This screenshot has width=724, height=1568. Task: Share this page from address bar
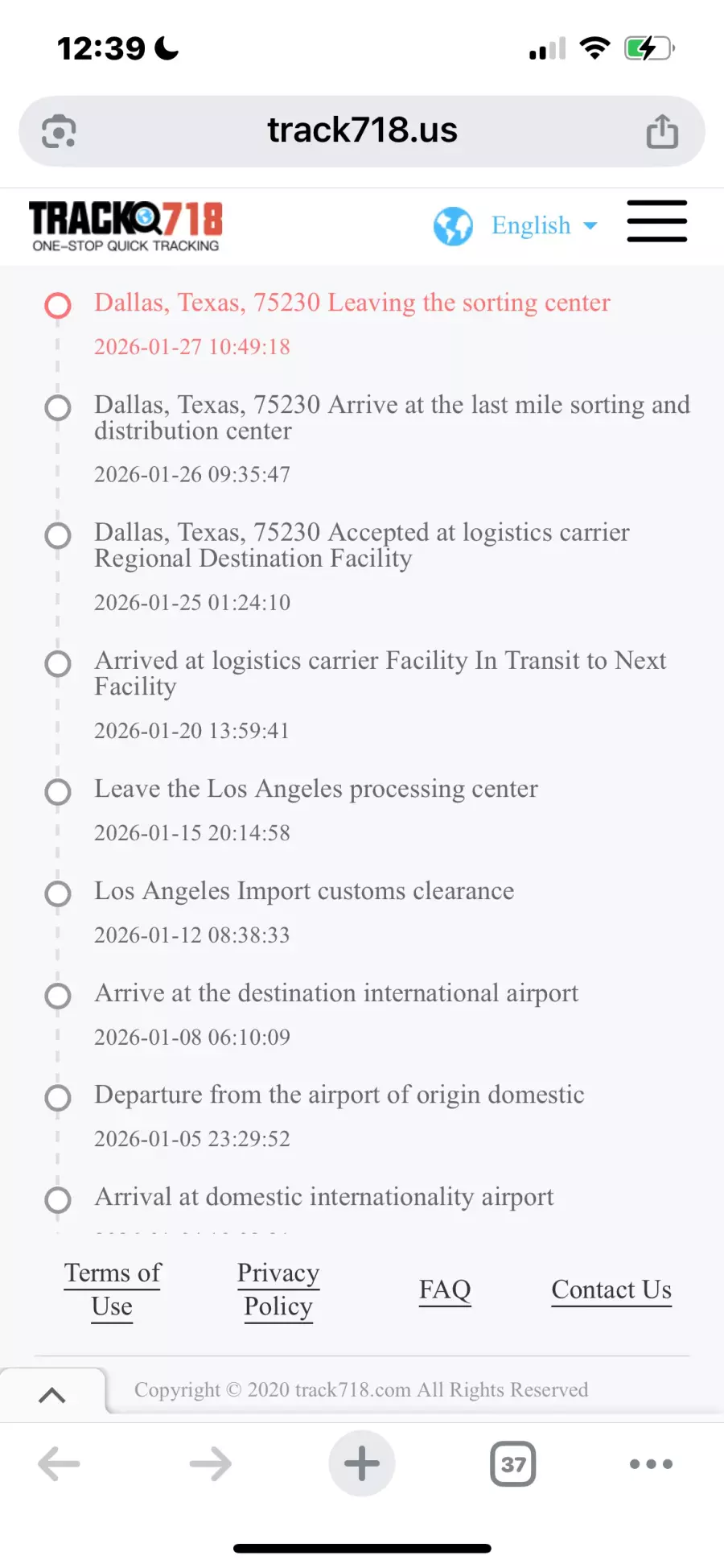tap(662, 131)
